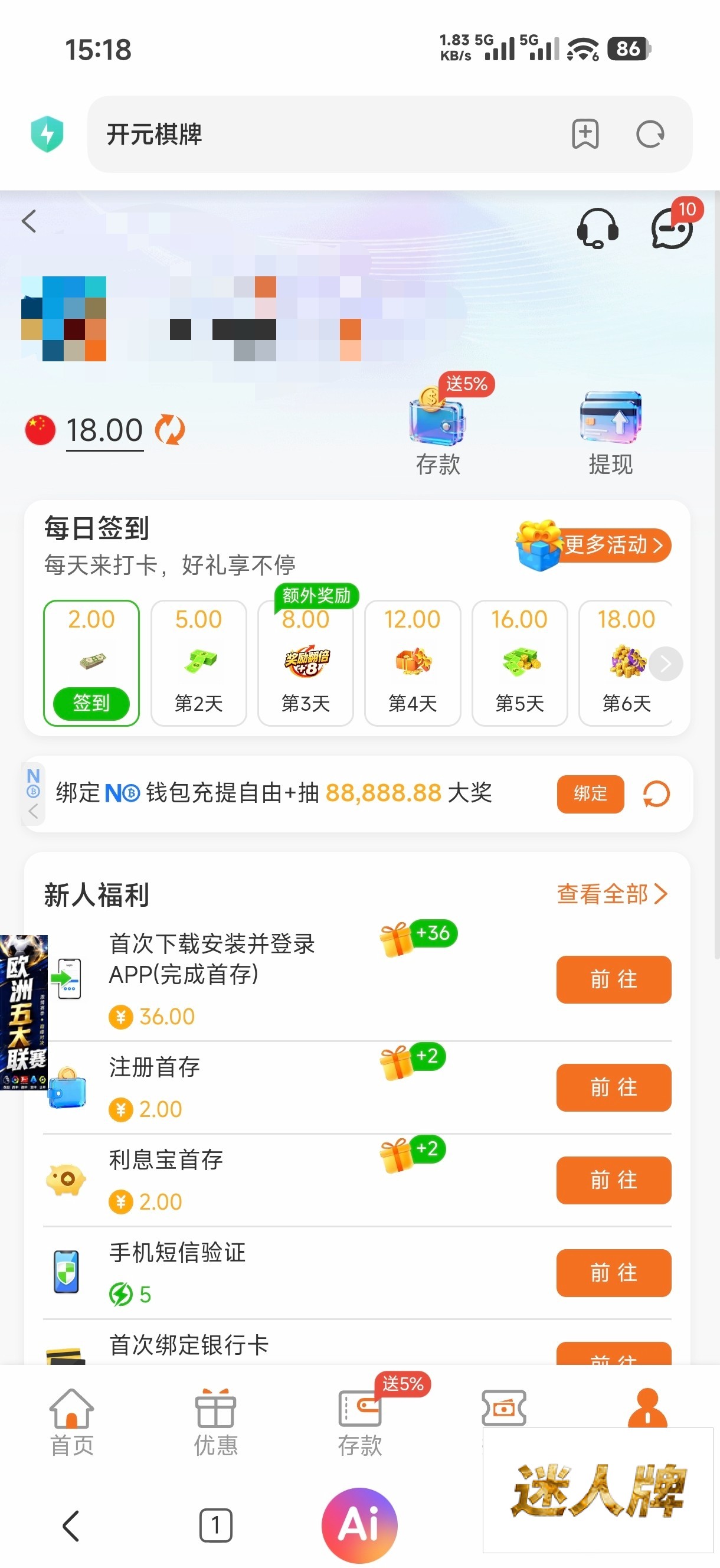This screenshot has width=720, height=1568.
Task: Tap 前往 for 利息宝首存
Action: pos(613,1180)
